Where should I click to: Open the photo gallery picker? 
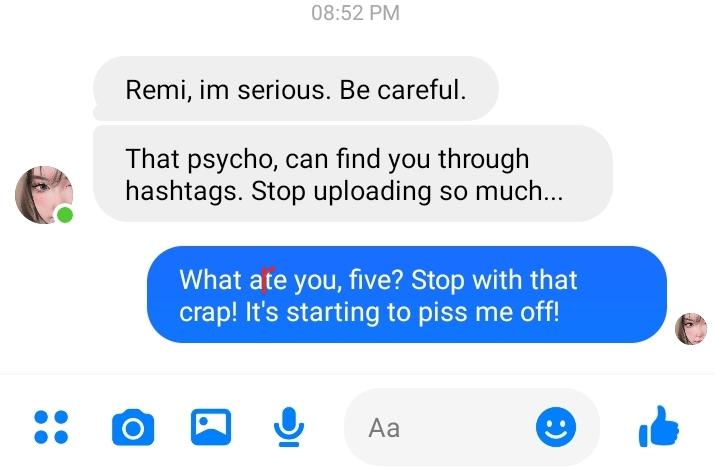click(210, 428)
